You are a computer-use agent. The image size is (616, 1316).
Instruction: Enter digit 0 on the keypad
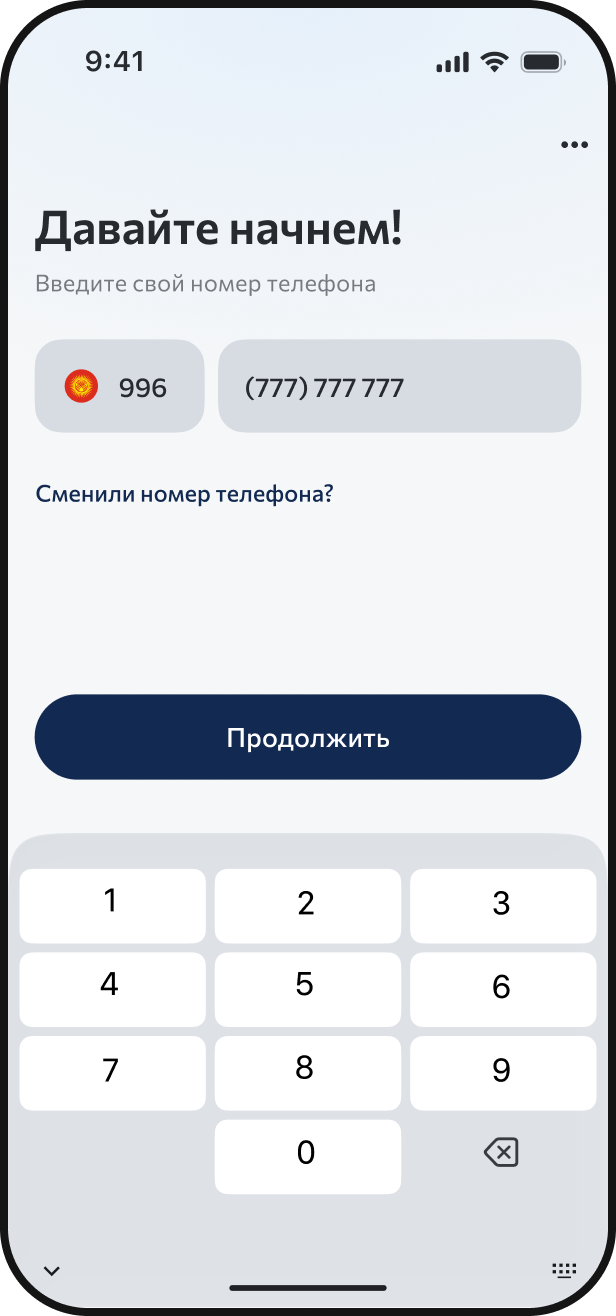(x=307, y=1156)
